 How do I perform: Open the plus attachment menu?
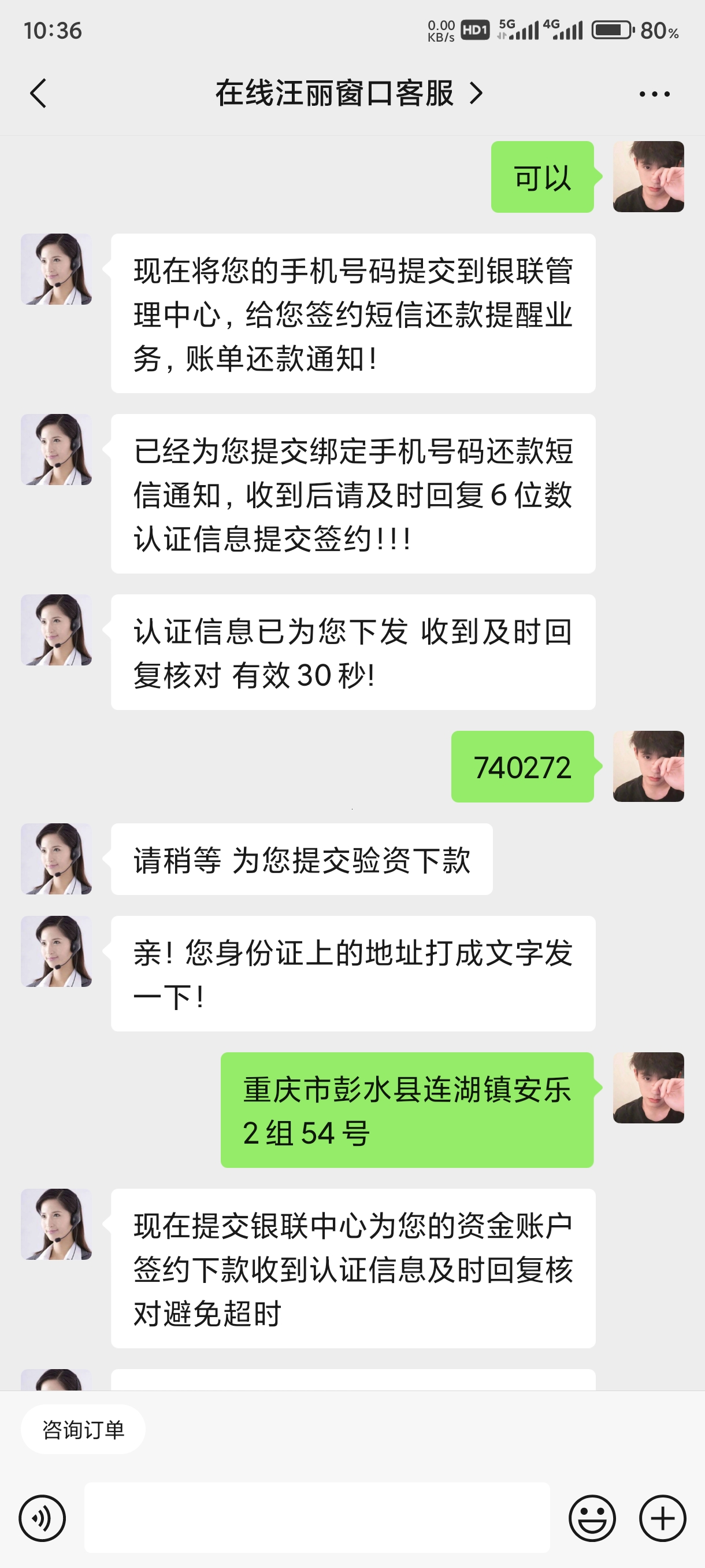point(662,1518)
